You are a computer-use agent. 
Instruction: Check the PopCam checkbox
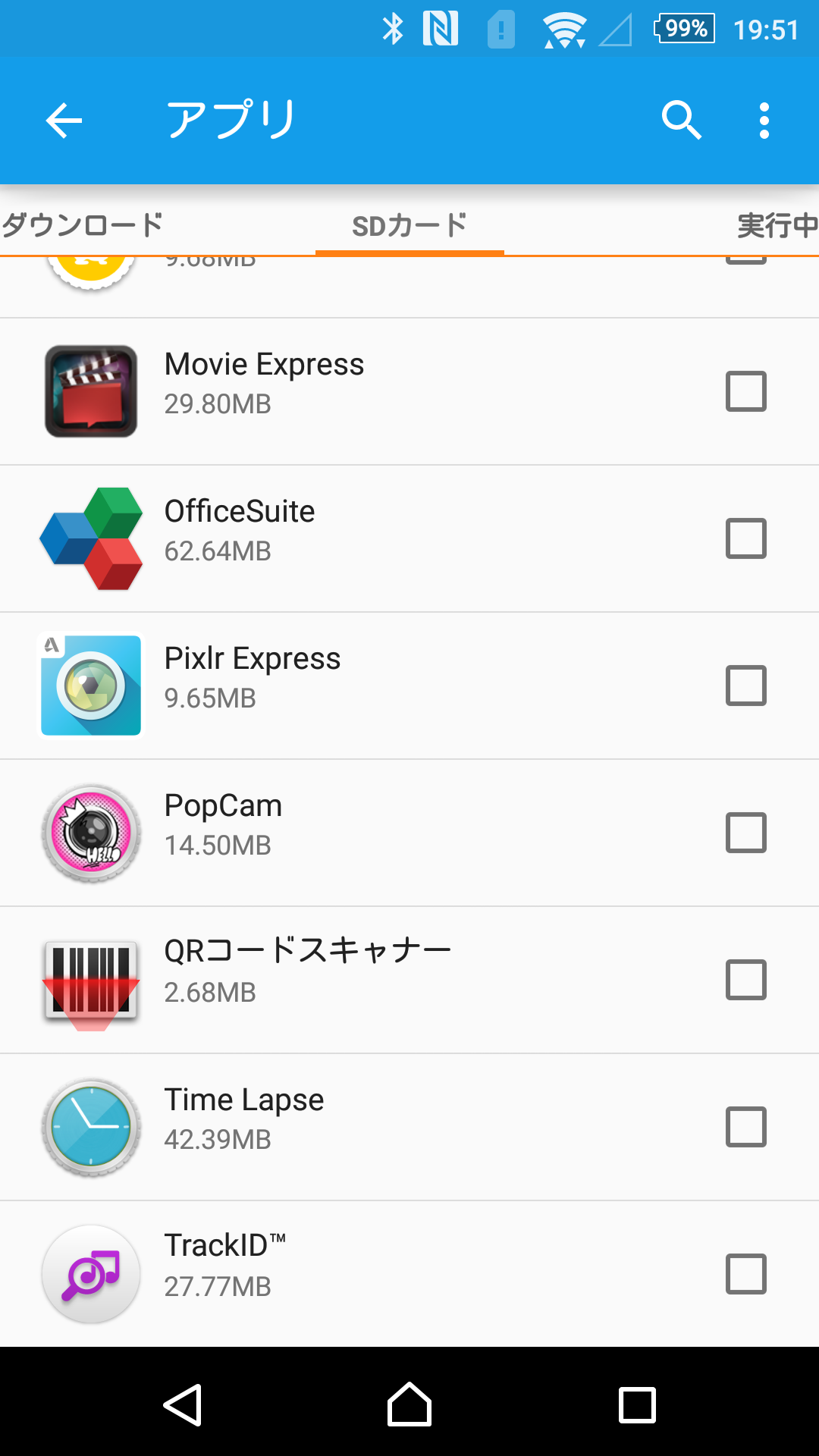pyautogui.click(x=746, y=833)
